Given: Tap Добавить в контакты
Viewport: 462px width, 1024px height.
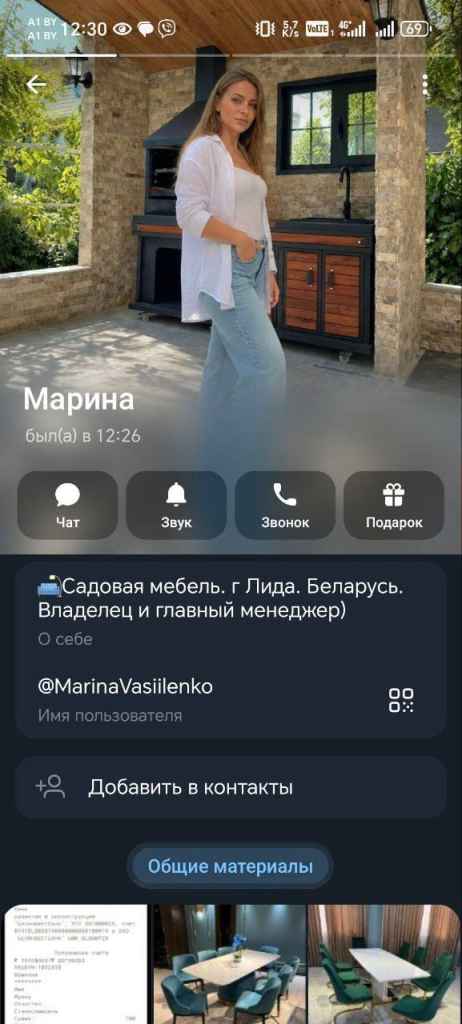Looking at the screenshot, I should pos(231,788).
